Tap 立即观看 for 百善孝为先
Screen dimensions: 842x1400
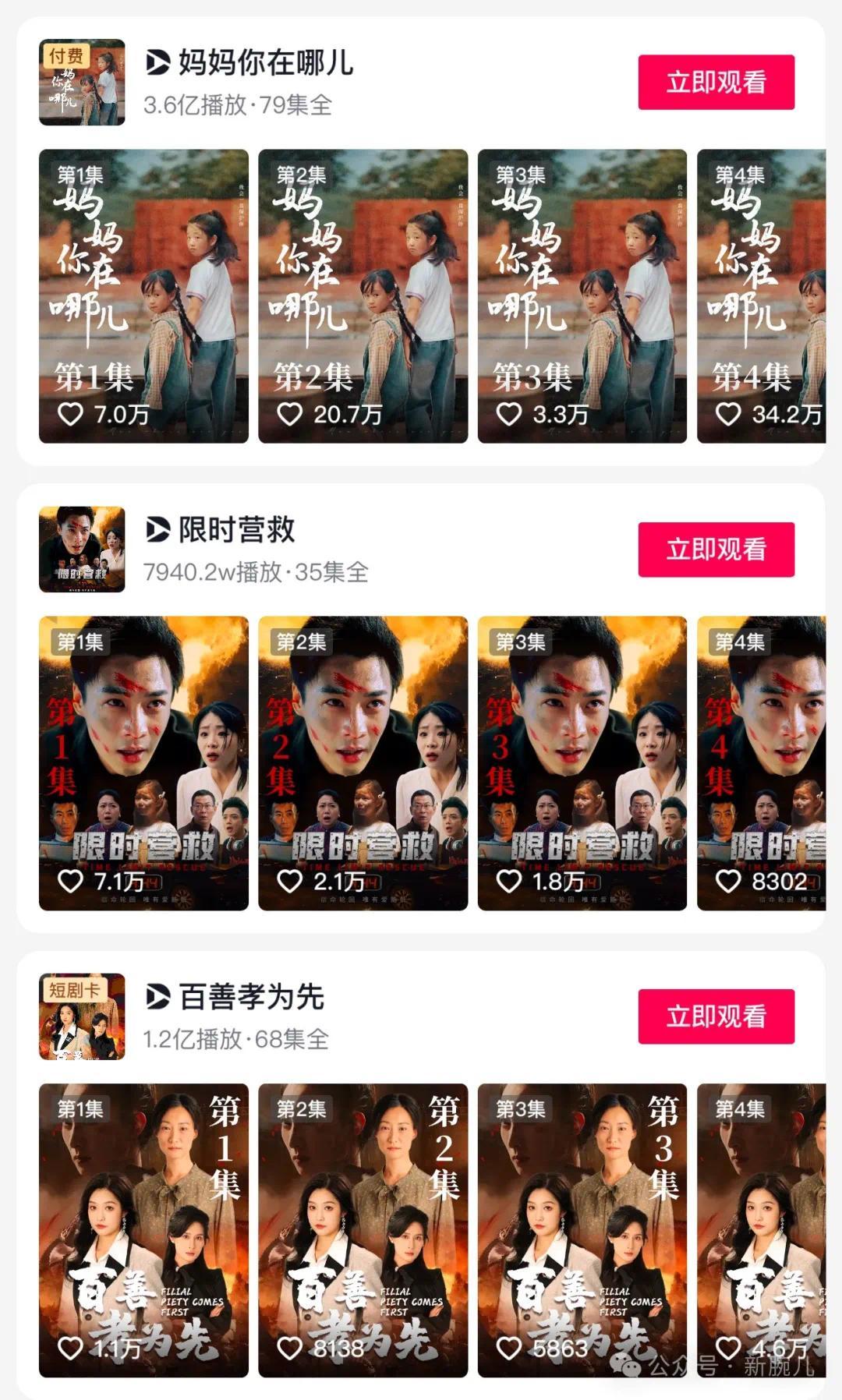[x=716, y=1016]
